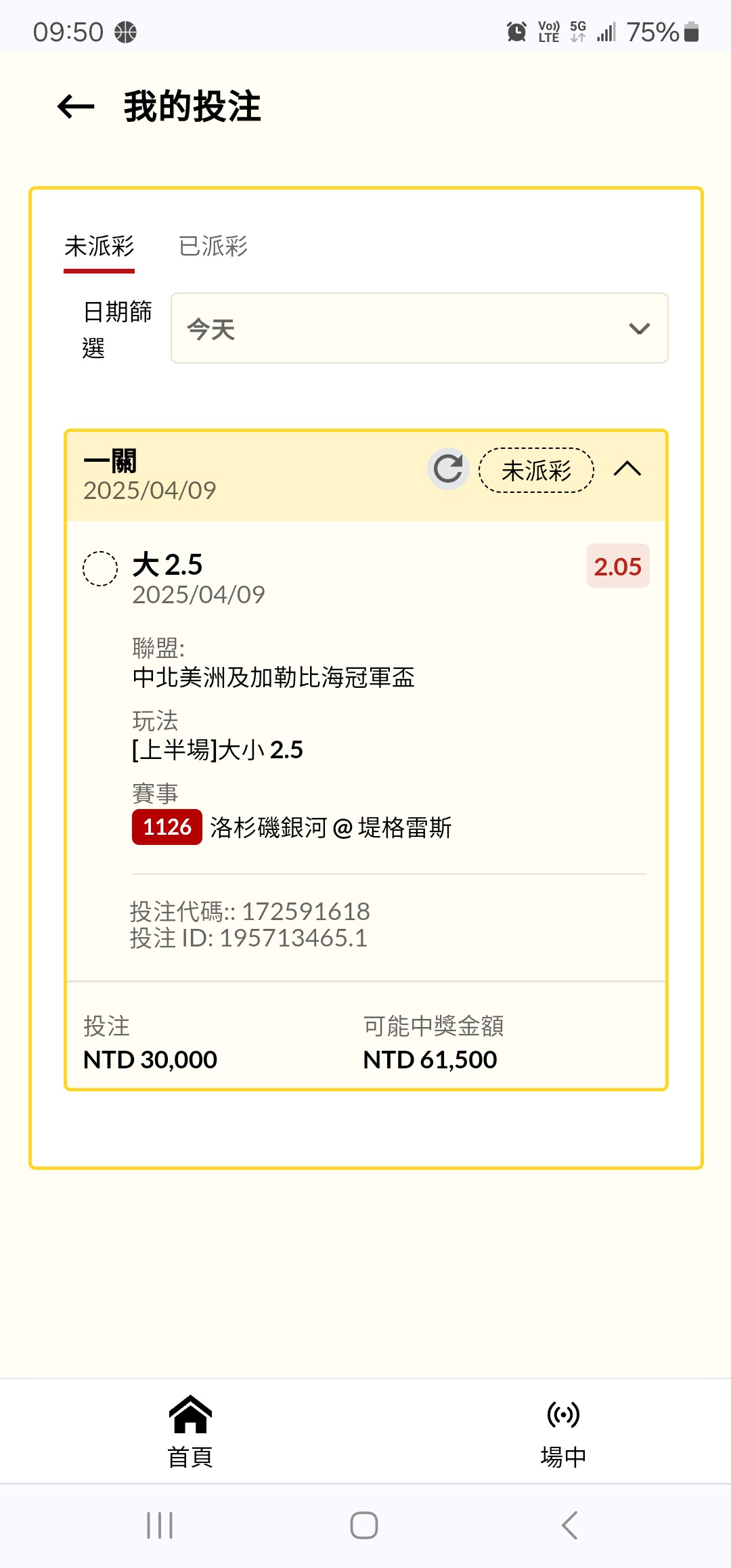This screenshot has width=731, height=1568.
Task: Go back using the arrow beside 我的投注
Action: click(76, 106)
